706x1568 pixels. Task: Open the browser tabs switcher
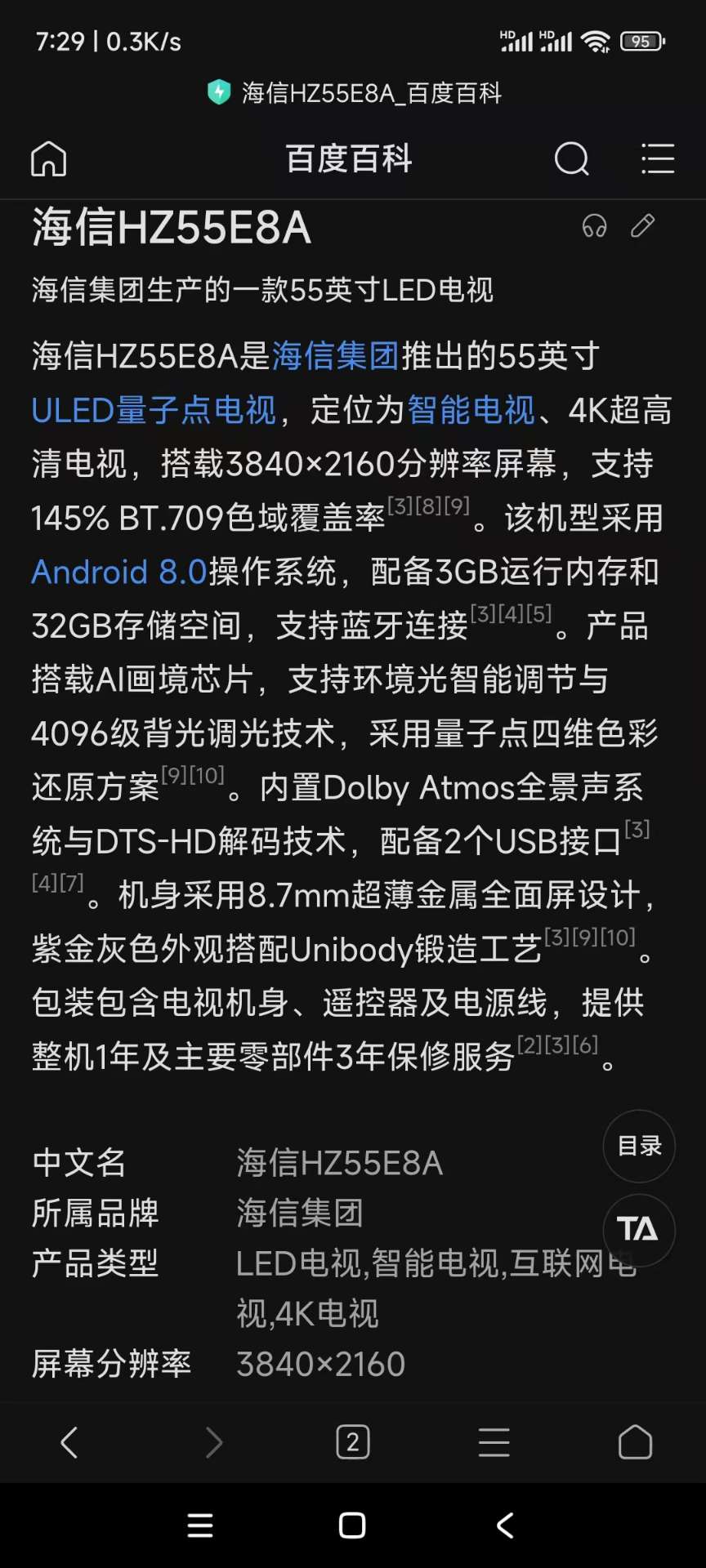pyautogui.click(x=353, y=1442)
